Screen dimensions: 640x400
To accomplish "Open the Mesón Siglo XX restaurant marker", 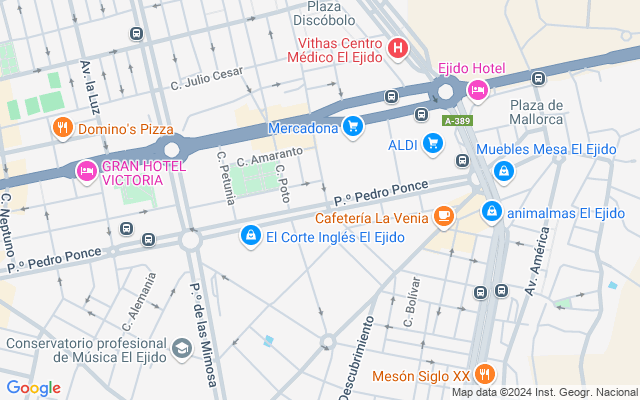I will tap(484, 375).
